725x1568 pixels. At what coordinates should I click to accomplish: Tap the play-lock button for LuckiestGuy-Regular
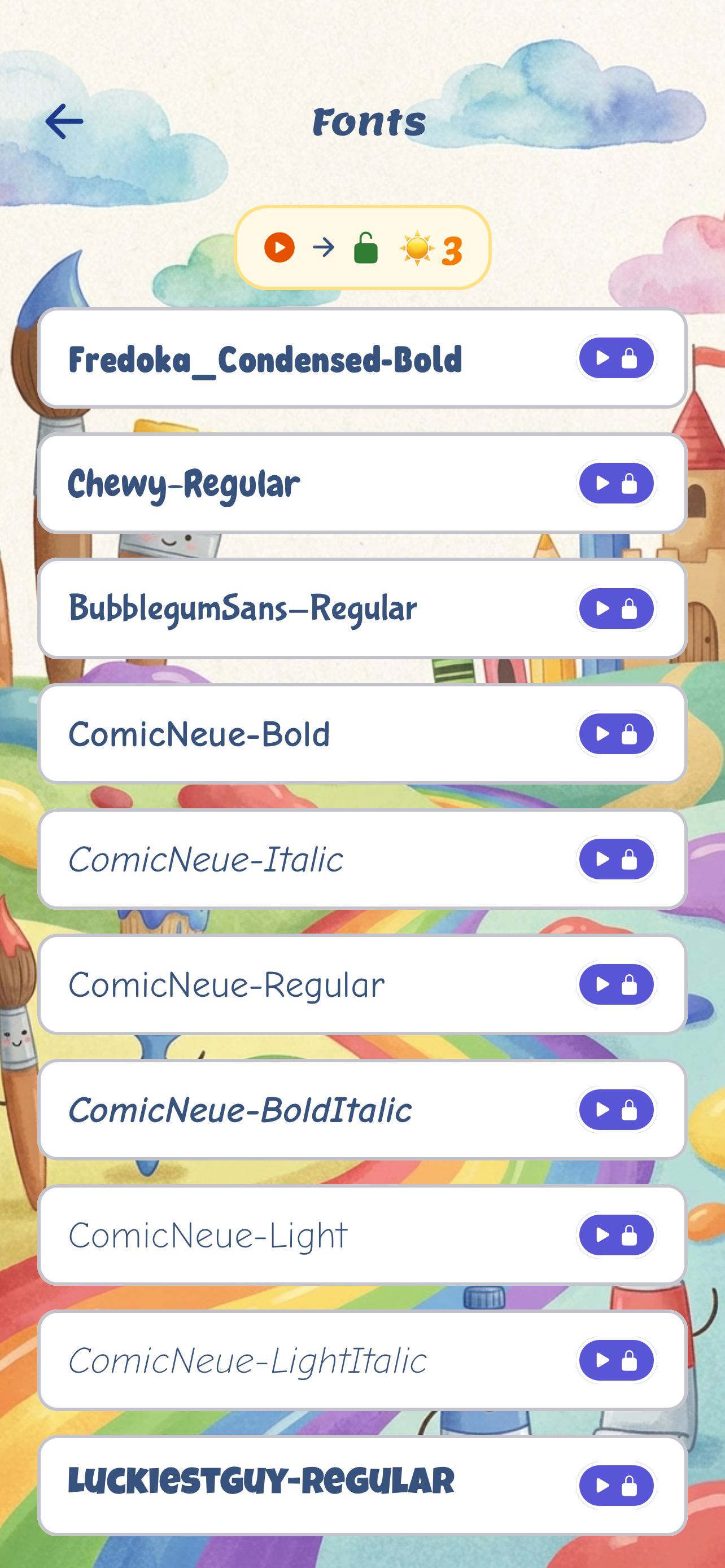[616, 1486]
